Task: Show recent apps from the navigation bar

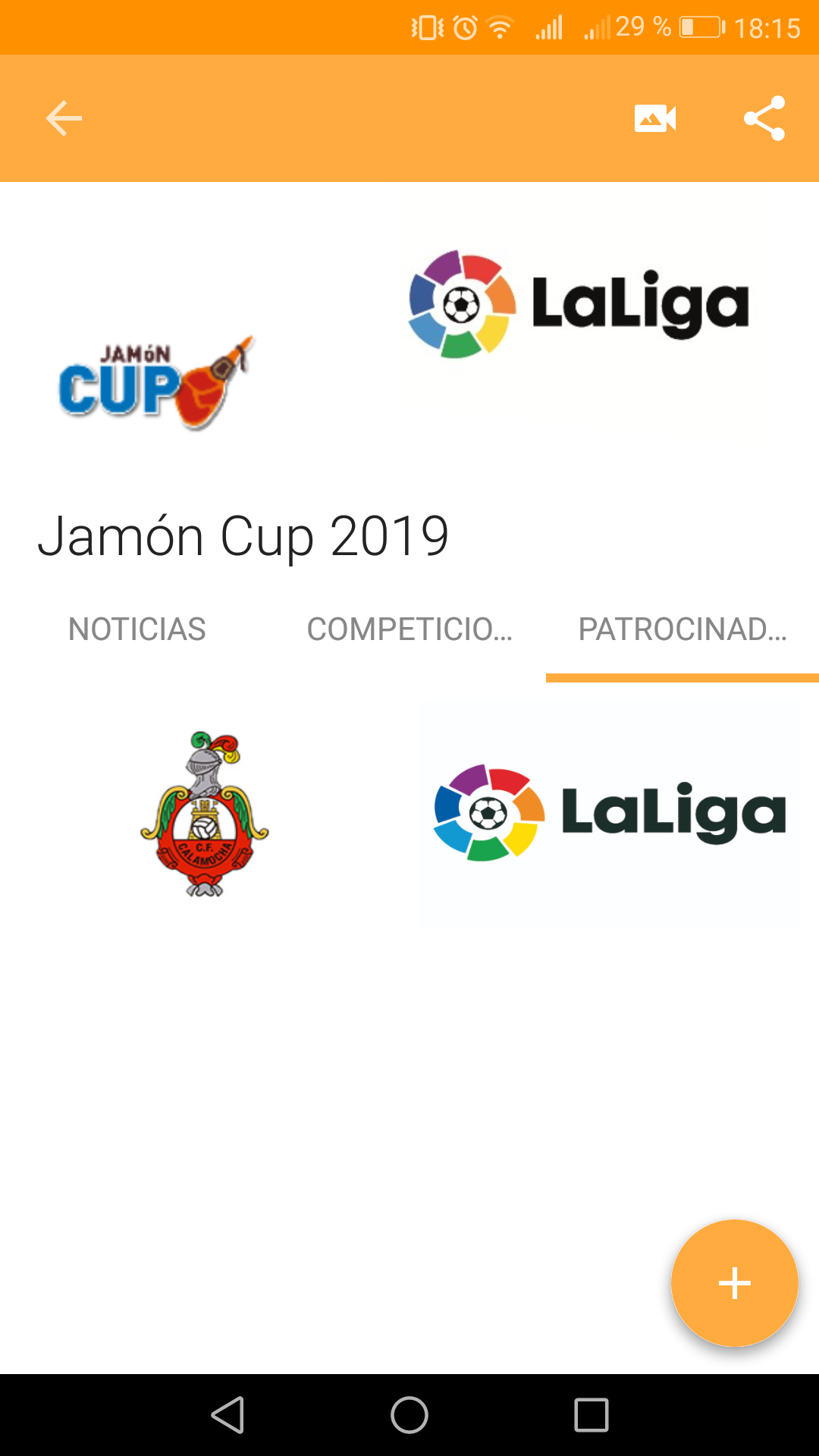Action: (591, 1415)
